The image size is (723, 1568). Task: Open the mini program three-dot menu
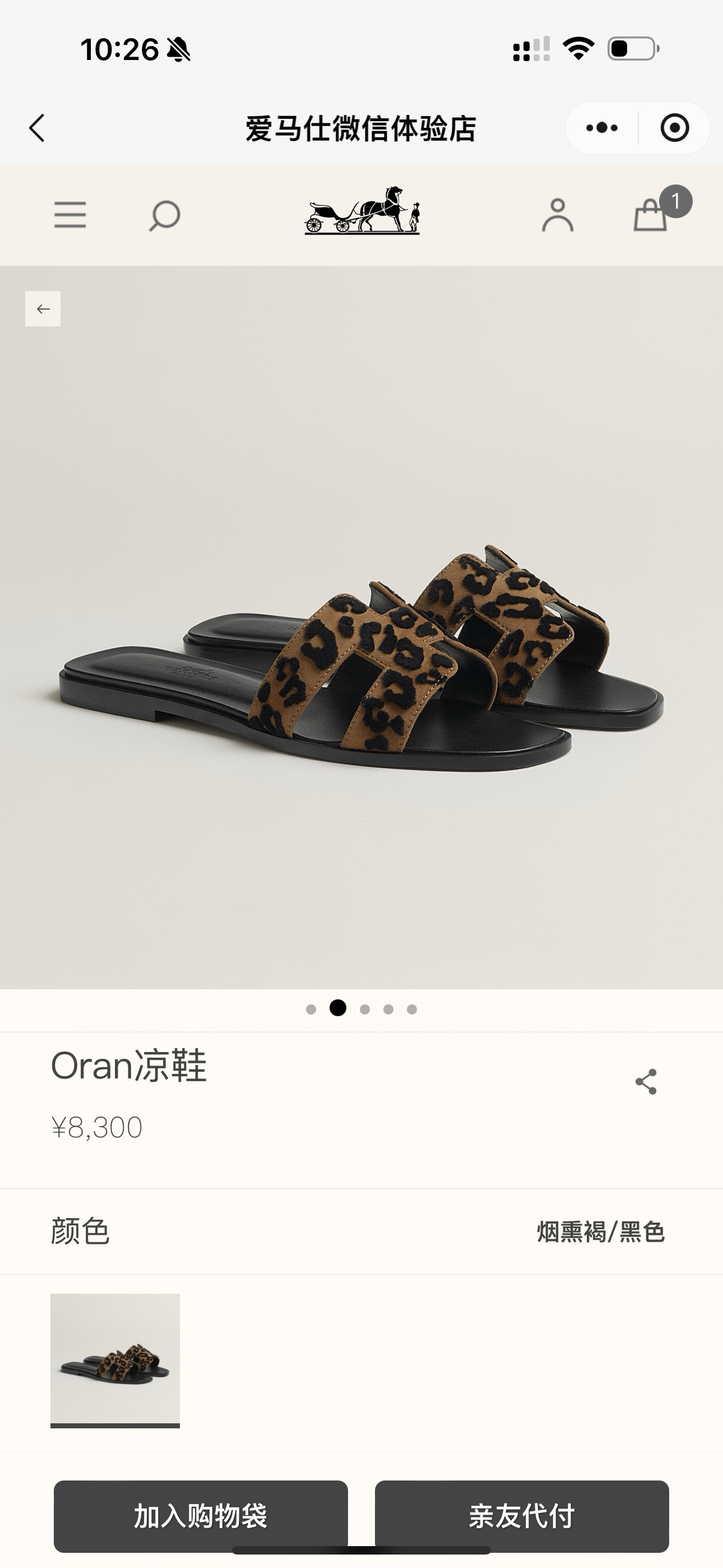pyautogui.click(x=602, y=128)
